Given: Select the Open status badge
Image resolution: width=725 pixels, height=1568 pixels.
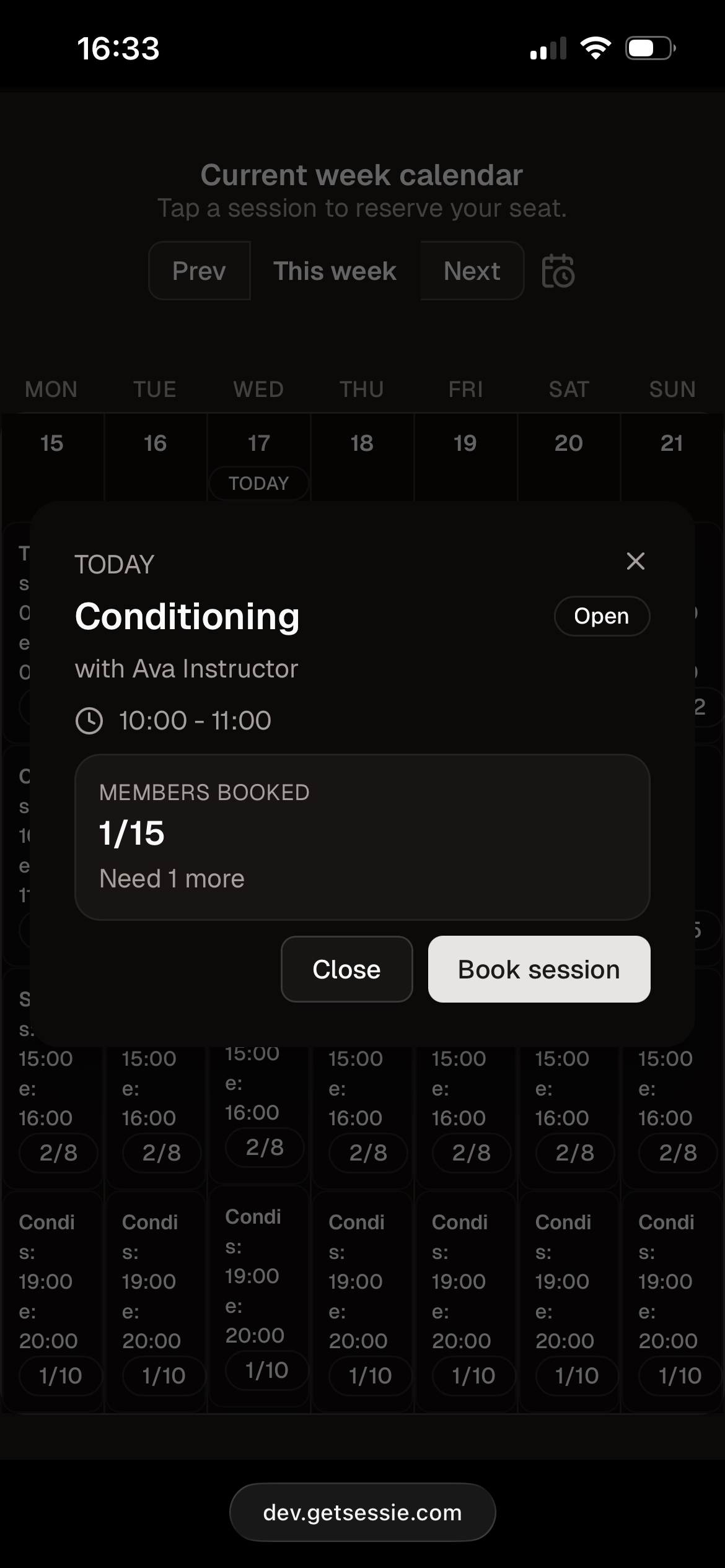Looking at the screenshot, I should tap(601, 616).
